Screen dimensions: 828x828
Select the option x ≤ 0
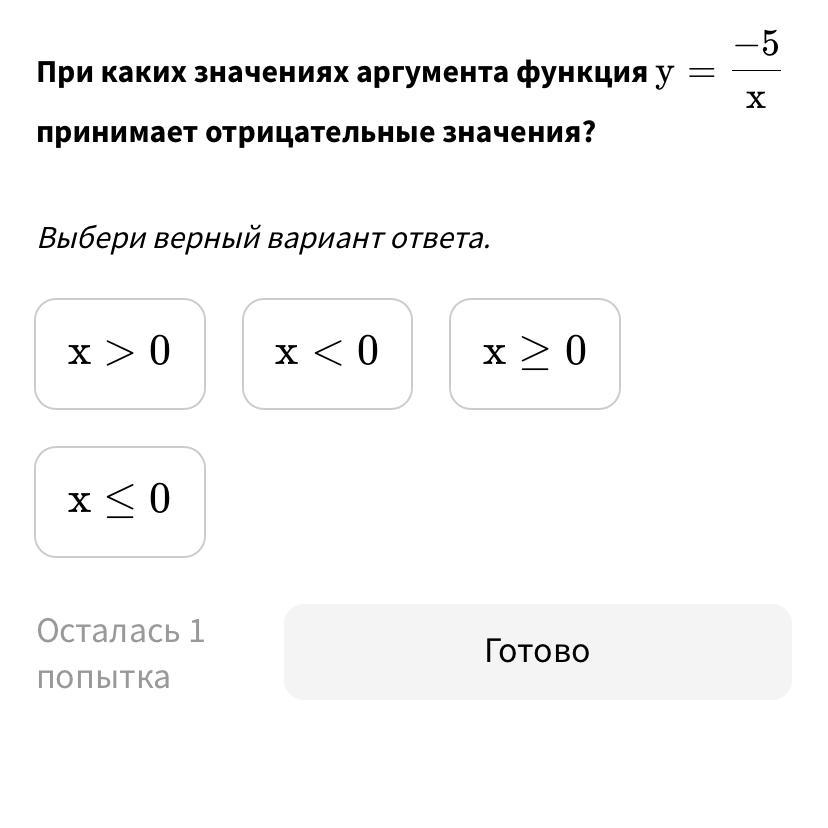click(x=120, y=501)
